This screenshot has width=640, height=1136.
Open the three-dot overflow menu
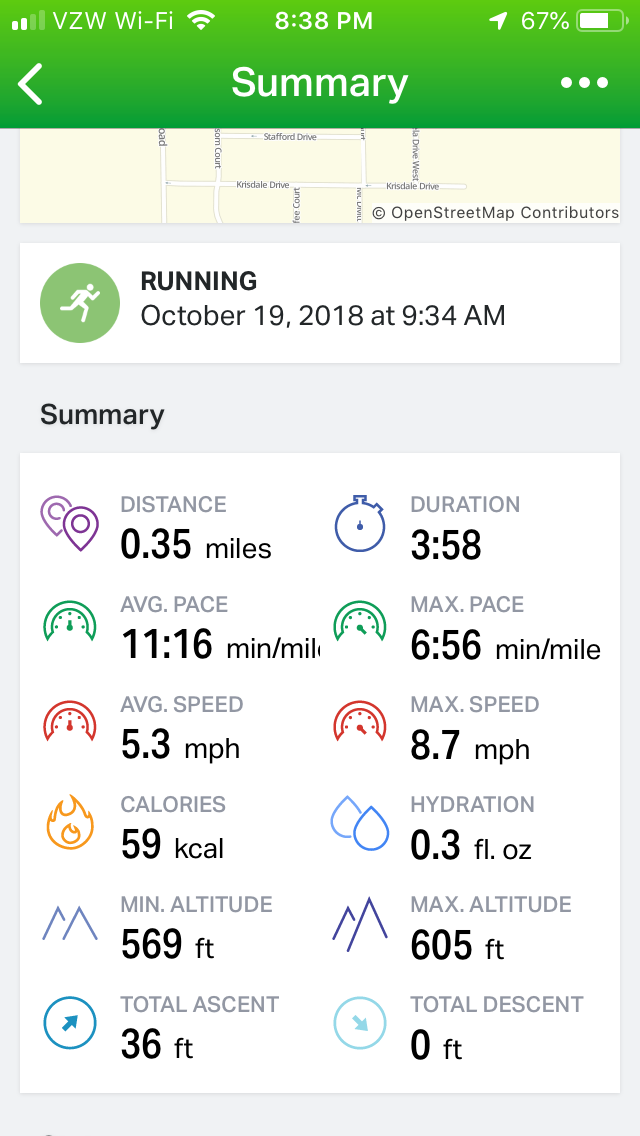point(584,84)
